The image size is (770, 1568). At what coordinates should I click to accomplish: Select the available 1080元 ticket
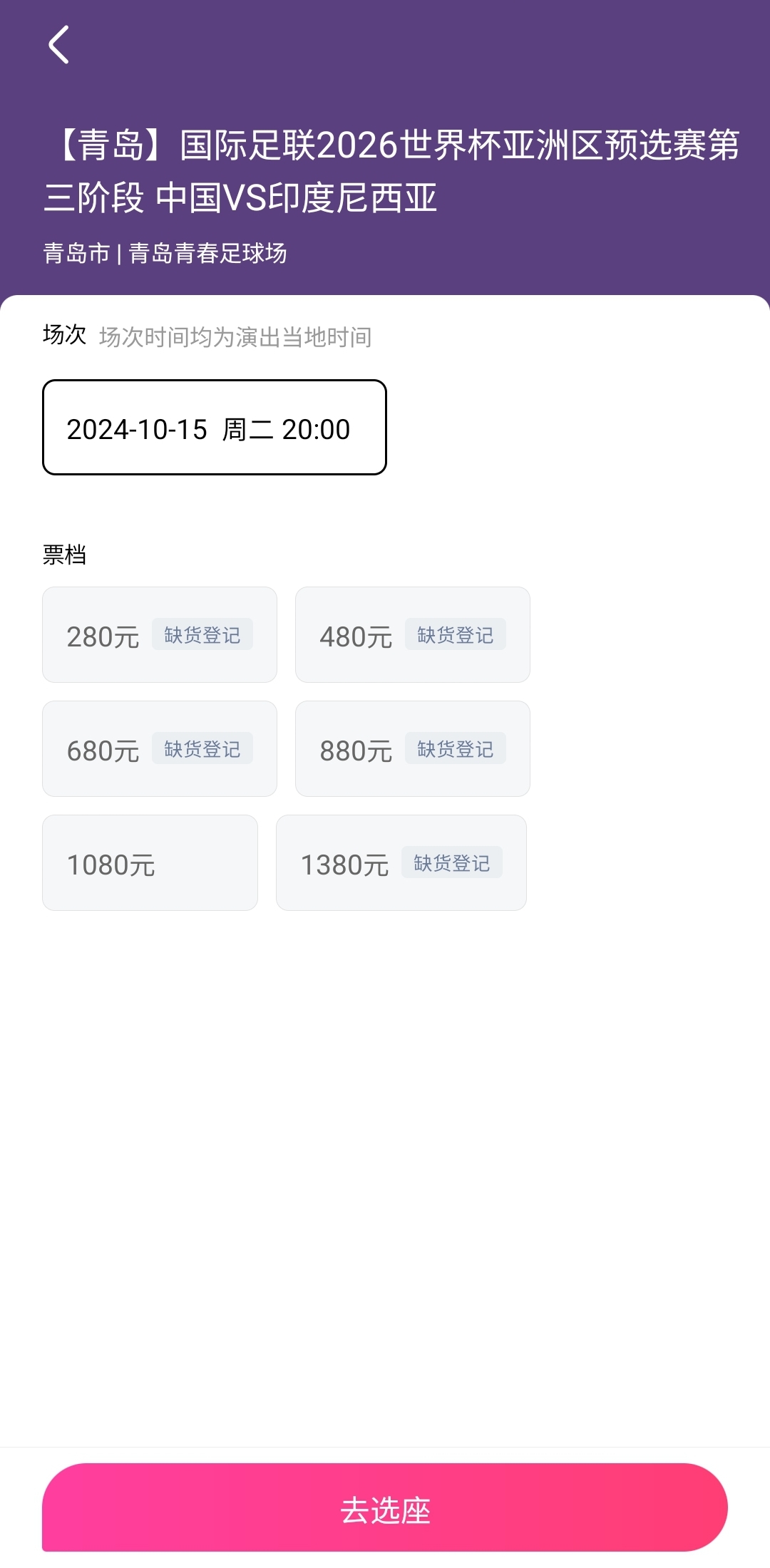click(x=150, y=863)
